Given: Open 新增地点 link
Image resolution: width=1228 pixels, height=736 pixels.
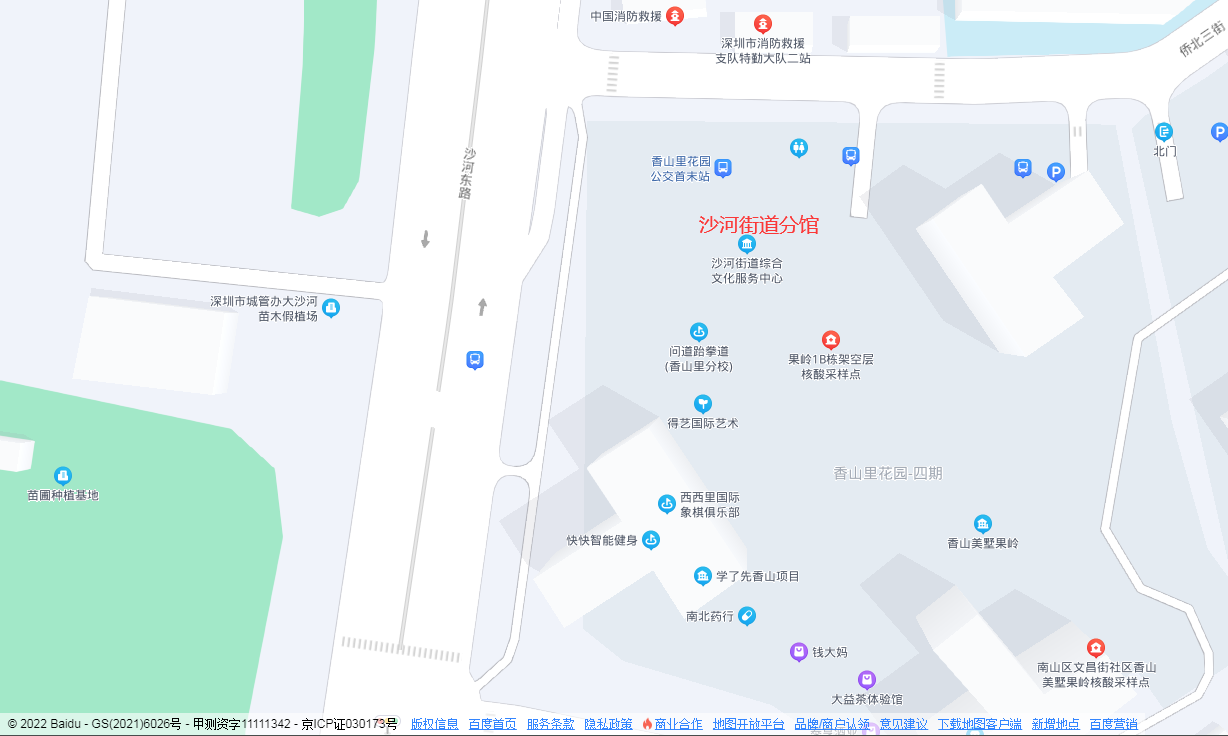Looking at the screenshot, I should click(1055, 724).
